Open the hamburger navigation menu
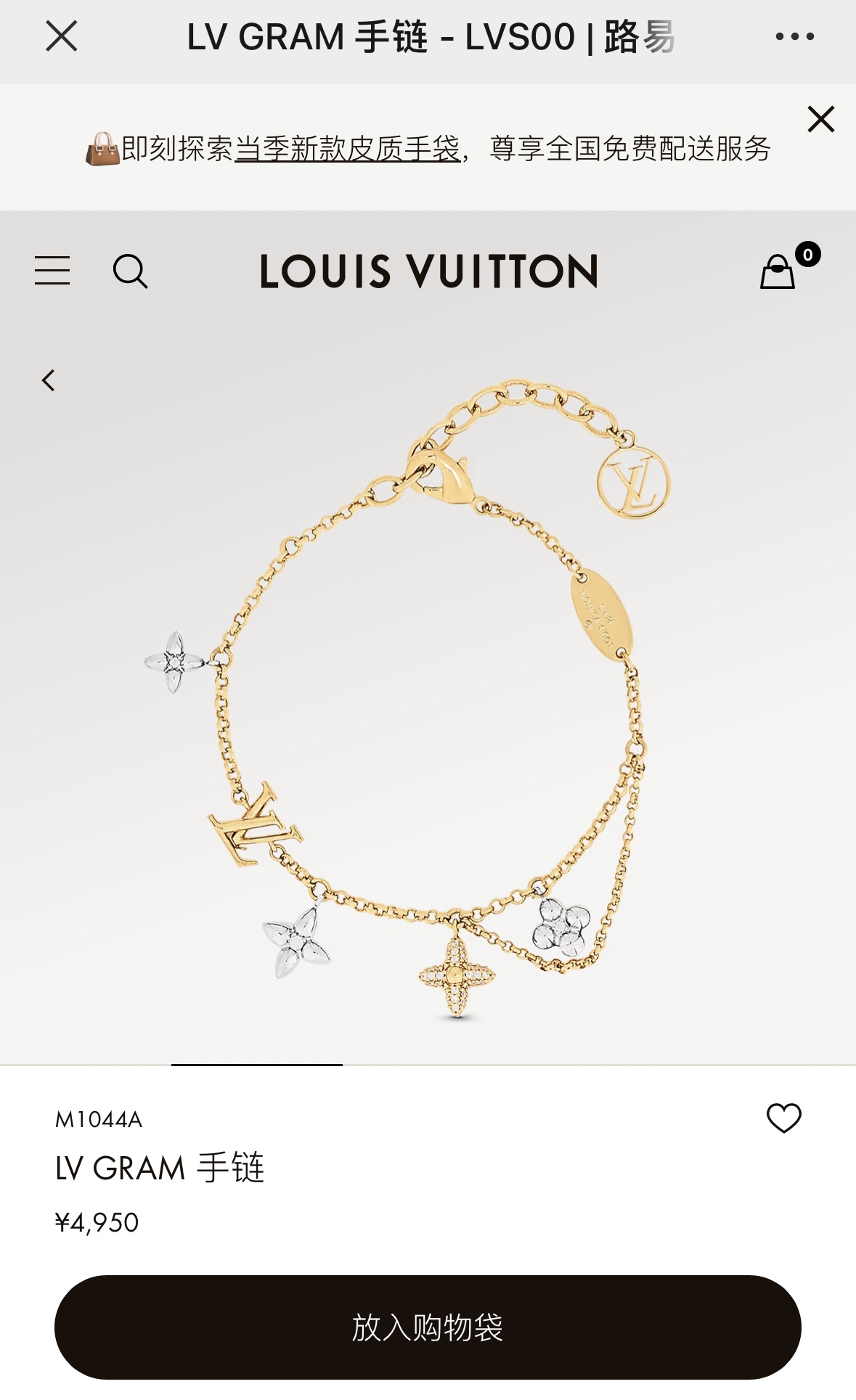 (x=52, y=271)
